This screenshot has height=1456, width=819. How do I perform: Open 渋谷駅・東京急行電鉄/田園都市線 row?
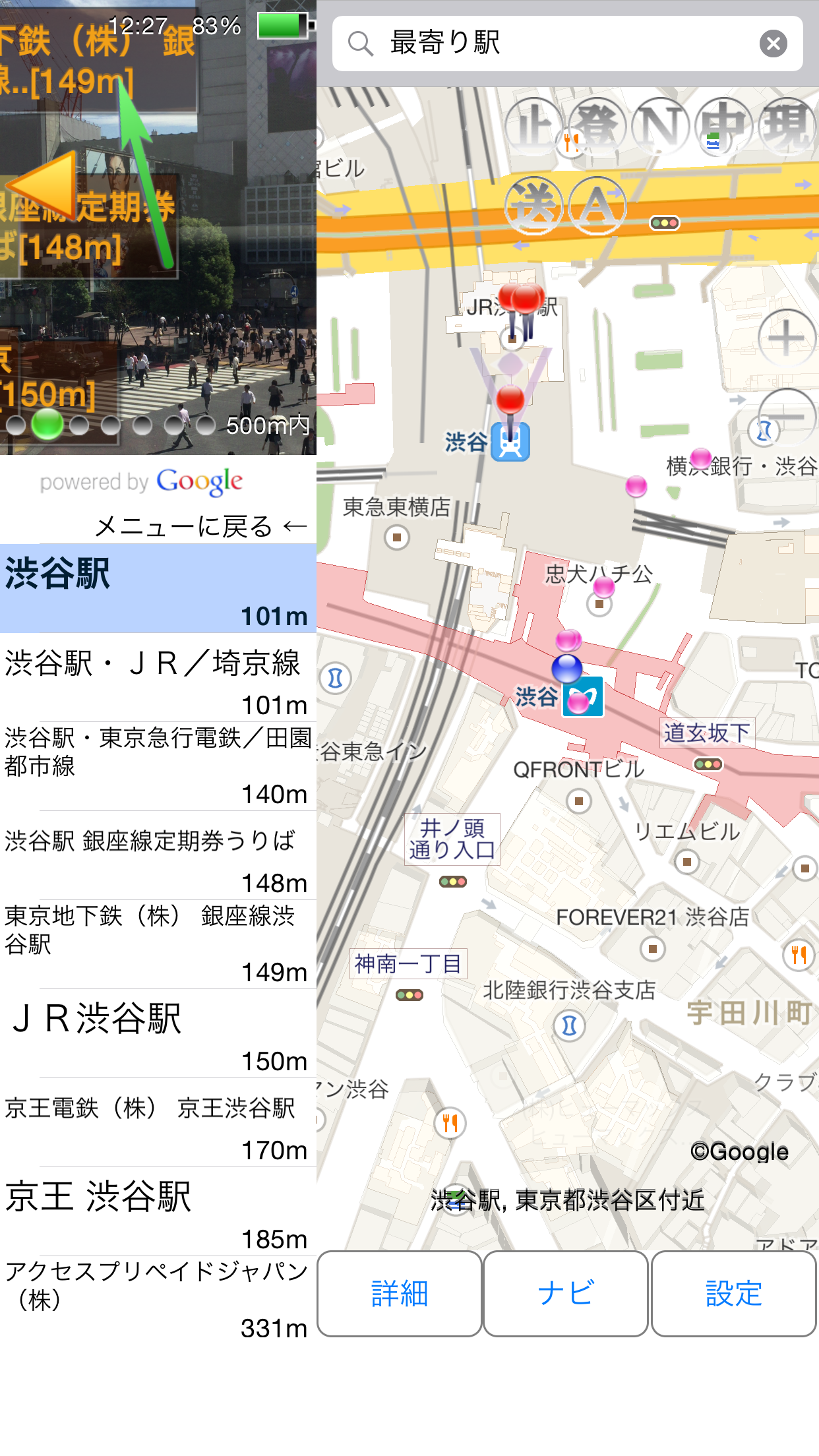click(x=158, y=767)
